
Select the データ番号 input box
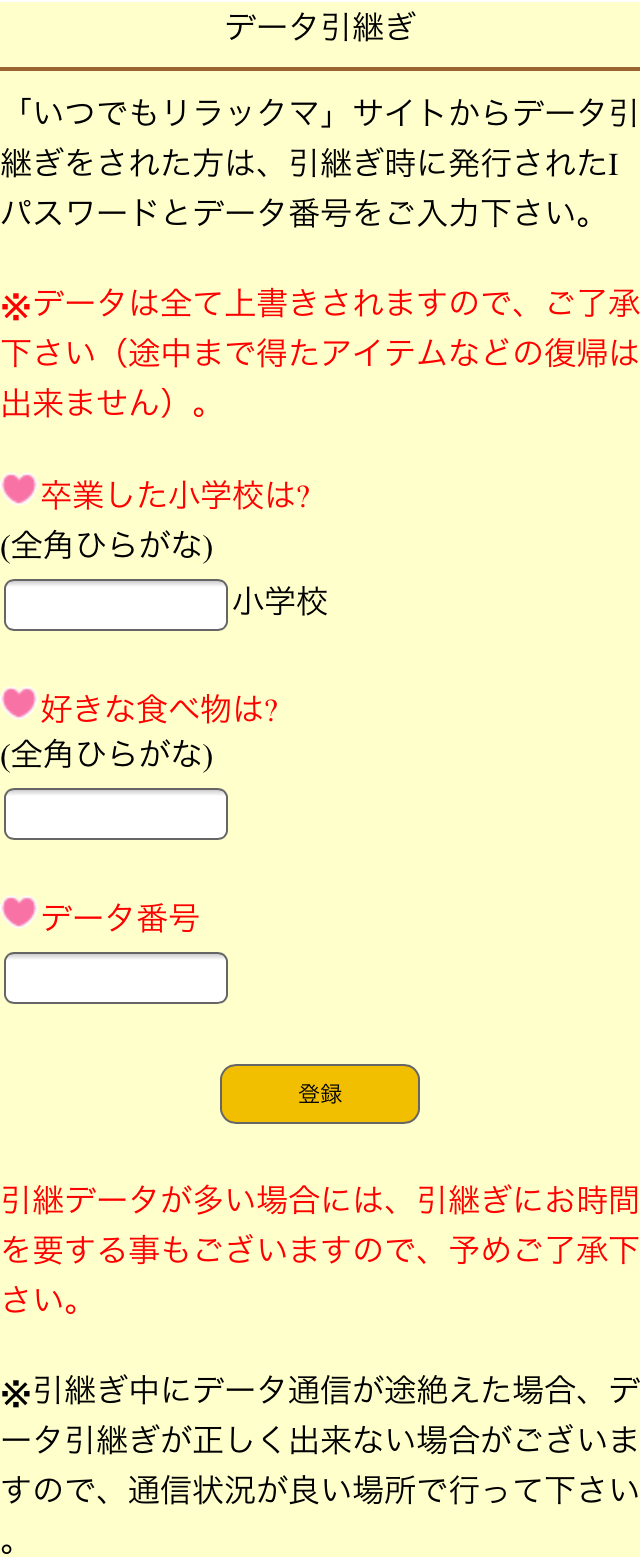pos(116,978)
